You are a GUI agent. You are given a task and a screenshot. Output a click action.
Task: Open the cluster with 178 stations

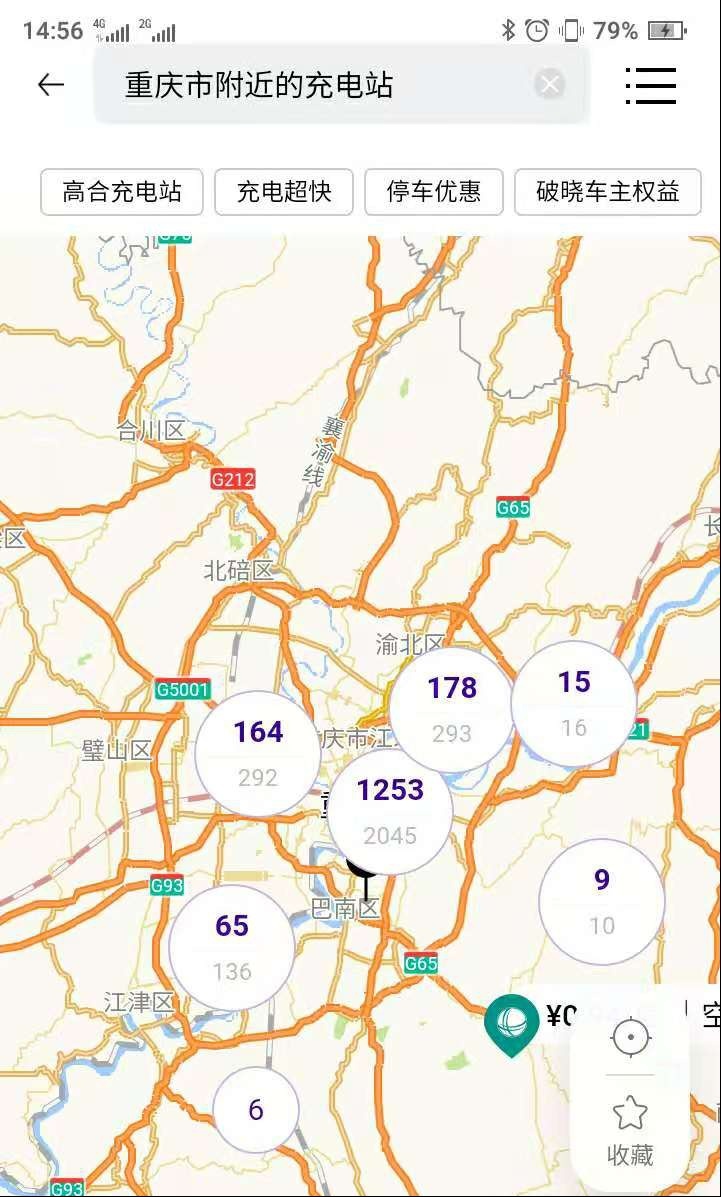click(452, 709)
